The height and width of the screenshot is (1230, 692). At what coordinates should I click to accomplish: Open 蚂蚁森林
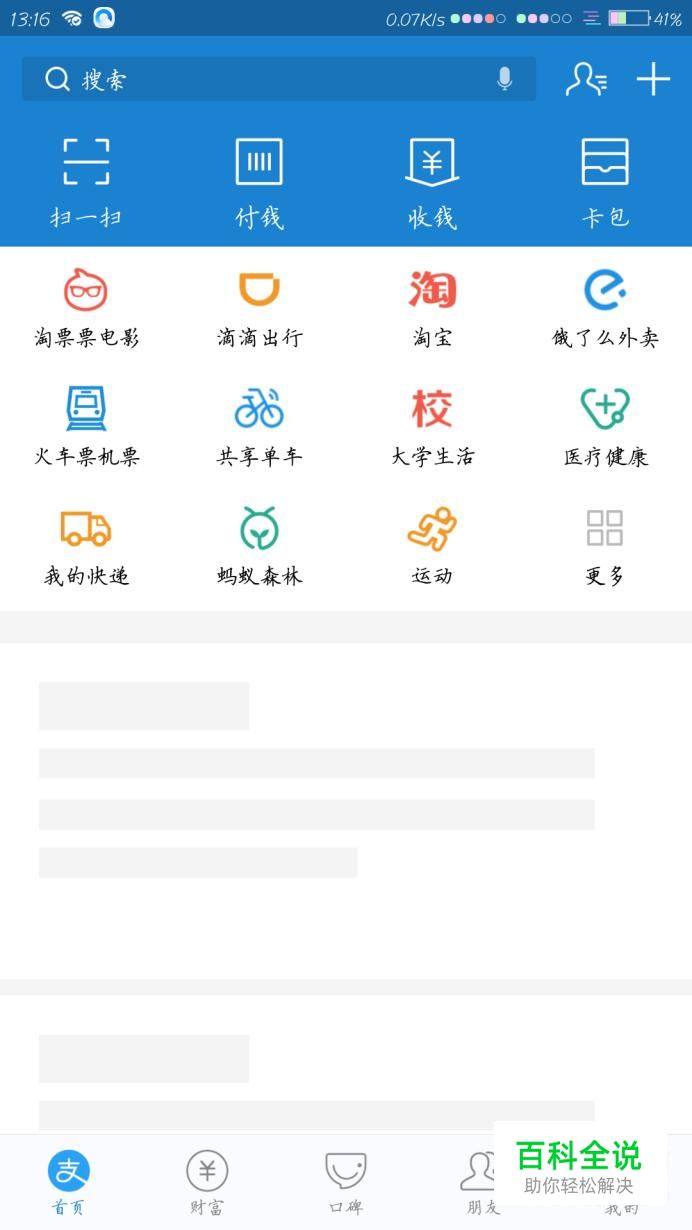pos(259,546)
